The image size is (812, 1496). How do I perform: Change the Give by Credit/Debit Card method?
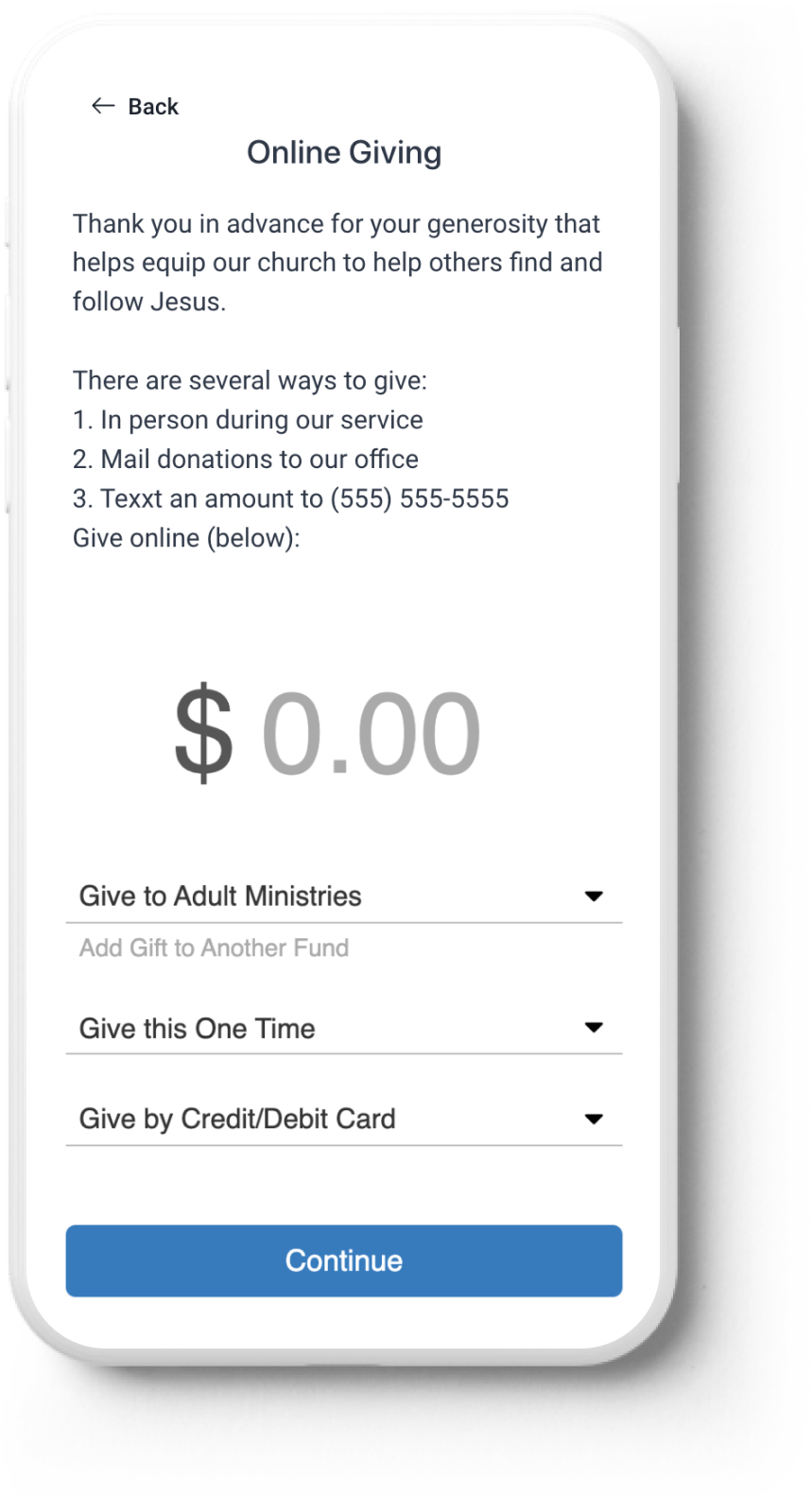[x=344, y=1119]
